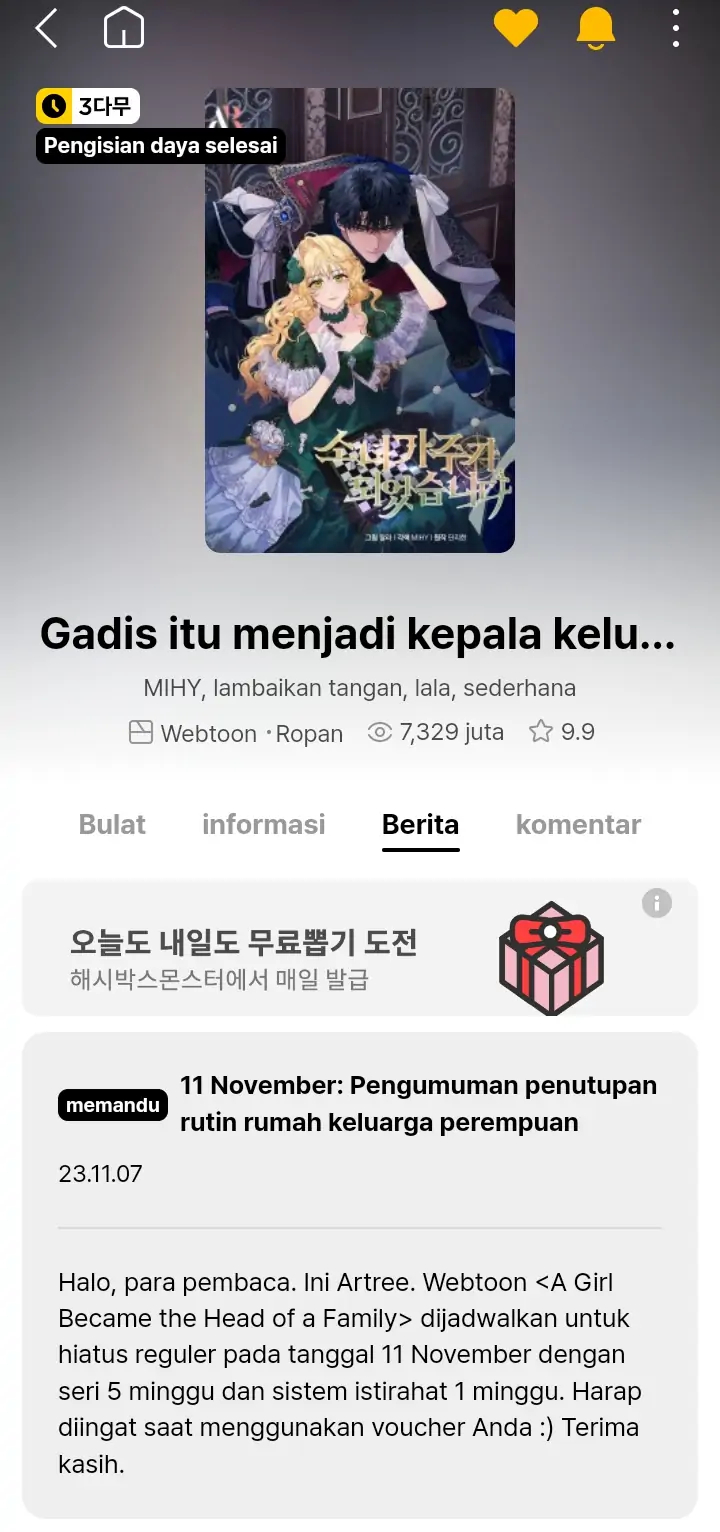Select the Berita tab

(x=420, y=824)
